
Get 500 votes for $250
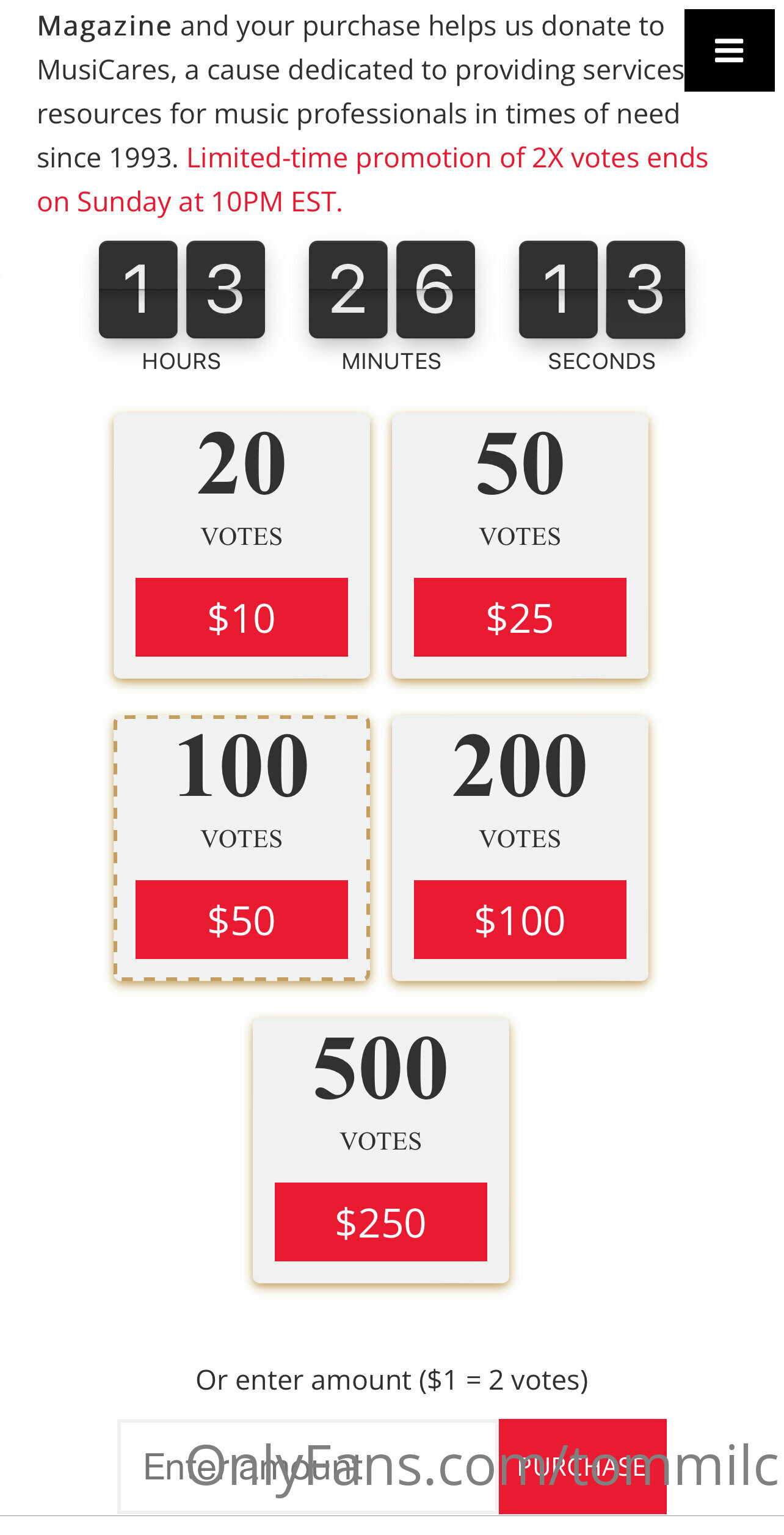[381, 1222]
